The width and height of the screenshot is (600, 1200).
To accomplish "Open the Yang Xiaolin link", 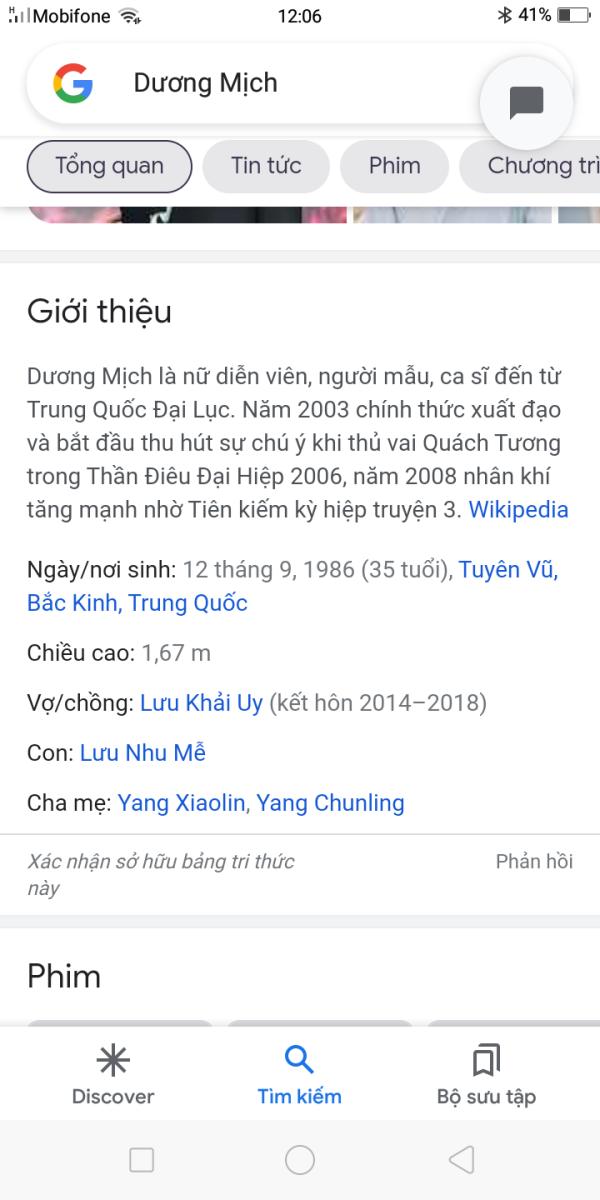I will pyautogui.click(x=181, y=803).
